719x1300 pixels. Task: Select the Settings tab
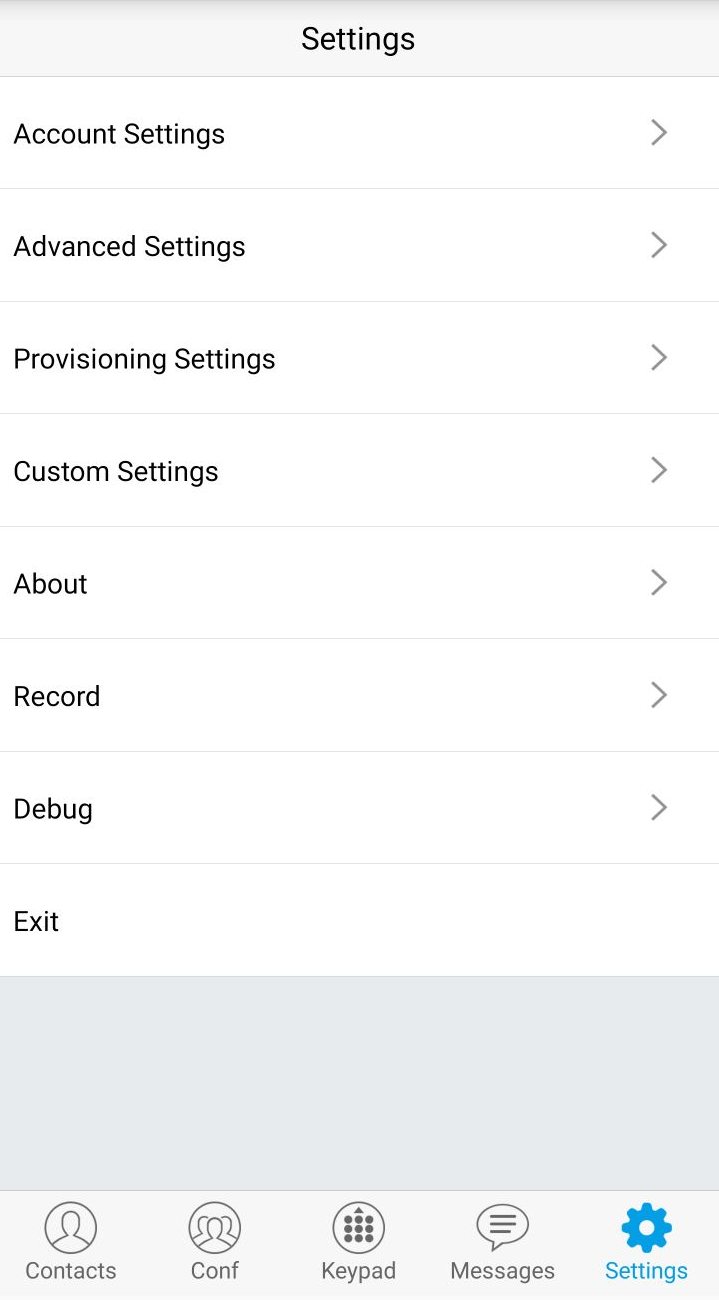[647, 1243]
